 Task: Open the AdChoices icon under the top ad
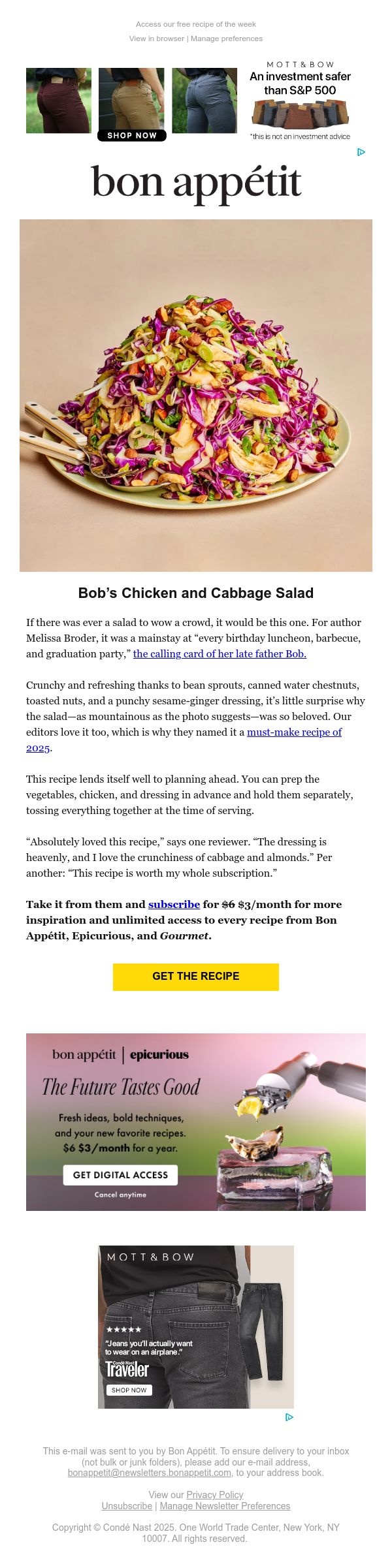pyautogui.click(x=361, y=152)
